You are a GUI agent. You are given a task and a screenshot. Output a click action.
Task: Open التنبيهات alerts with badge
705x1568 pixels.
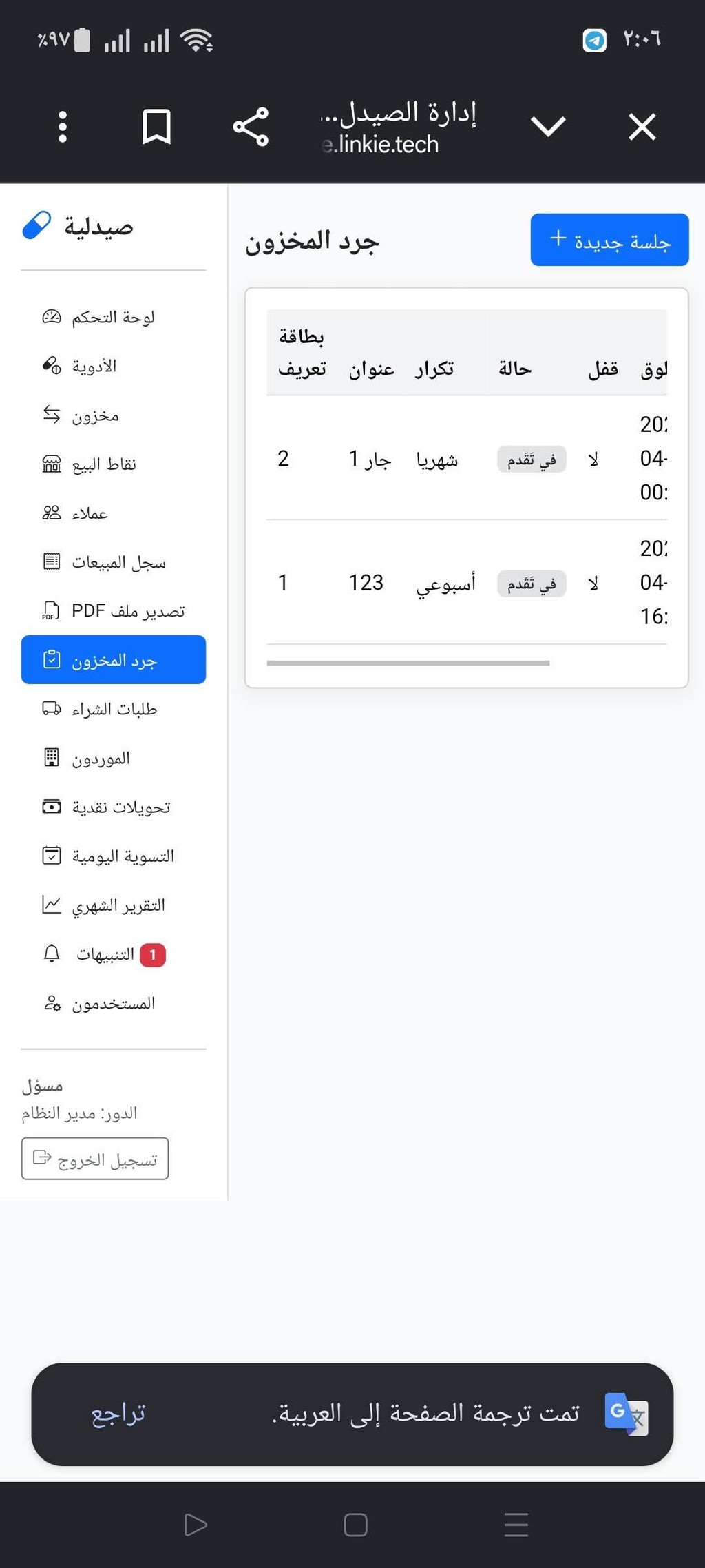[114, 954]
